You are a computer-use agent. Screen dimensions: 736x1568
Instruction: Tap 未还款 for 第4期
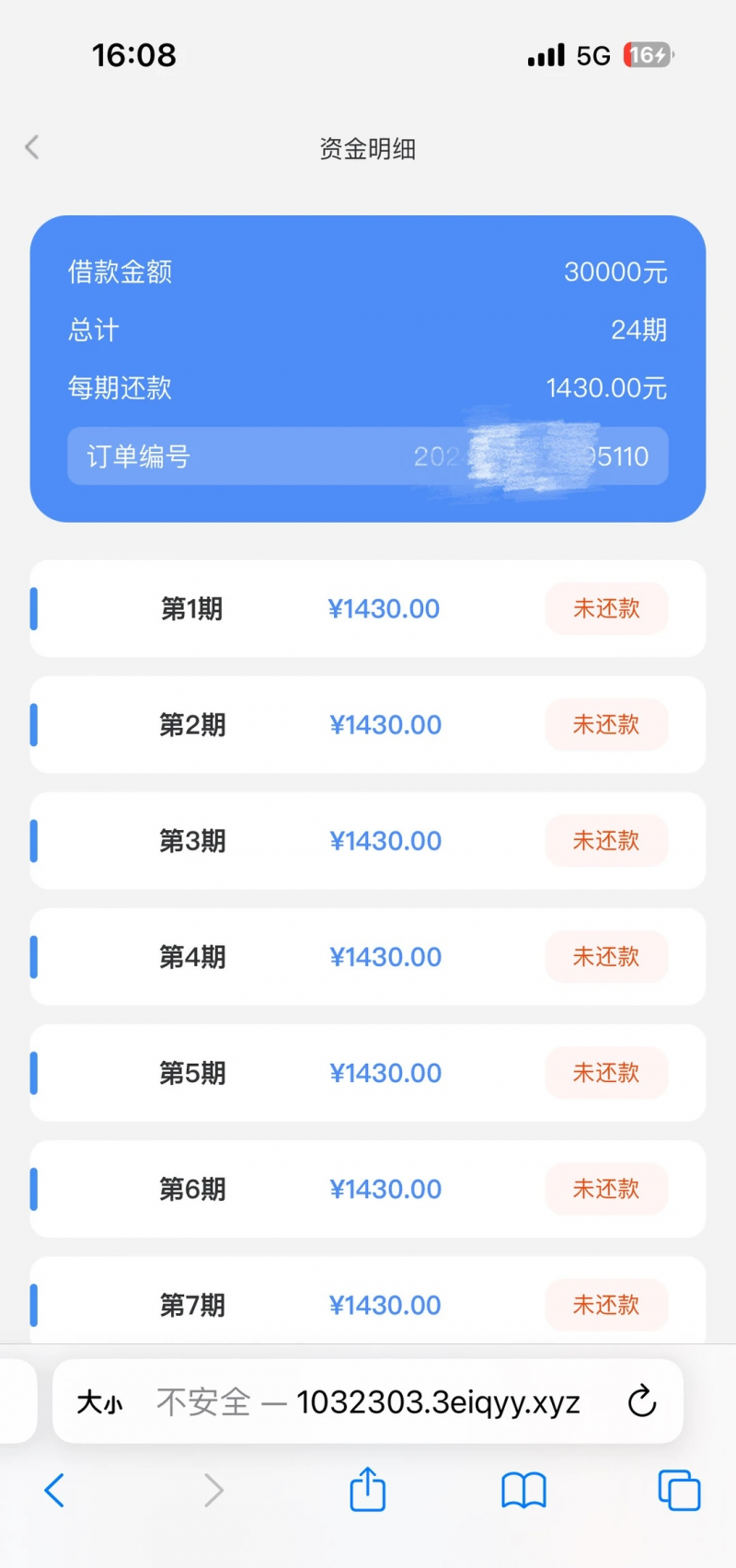tap(606, 957)
